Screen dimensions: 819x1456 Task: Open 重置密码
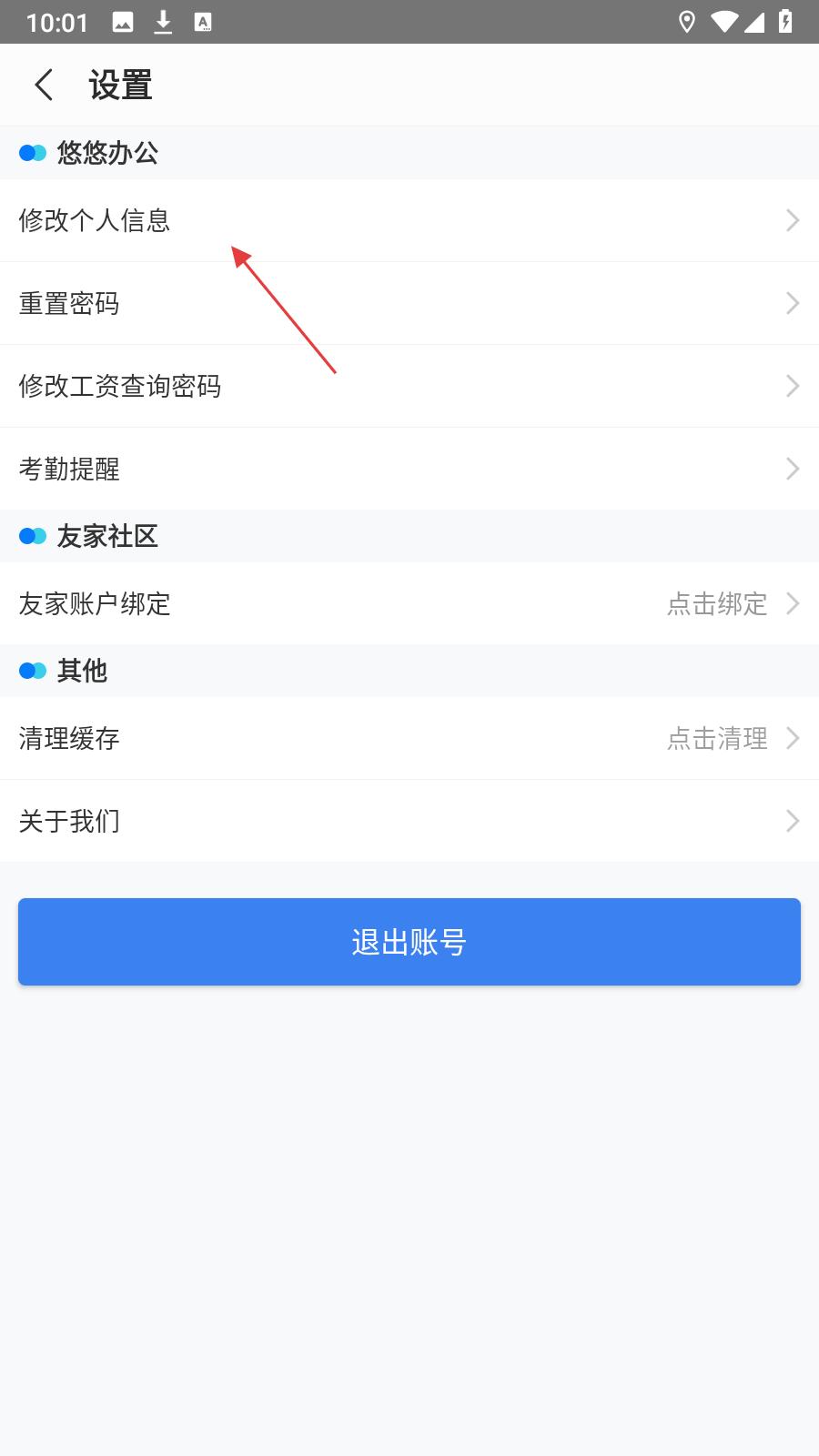point(409,303)
